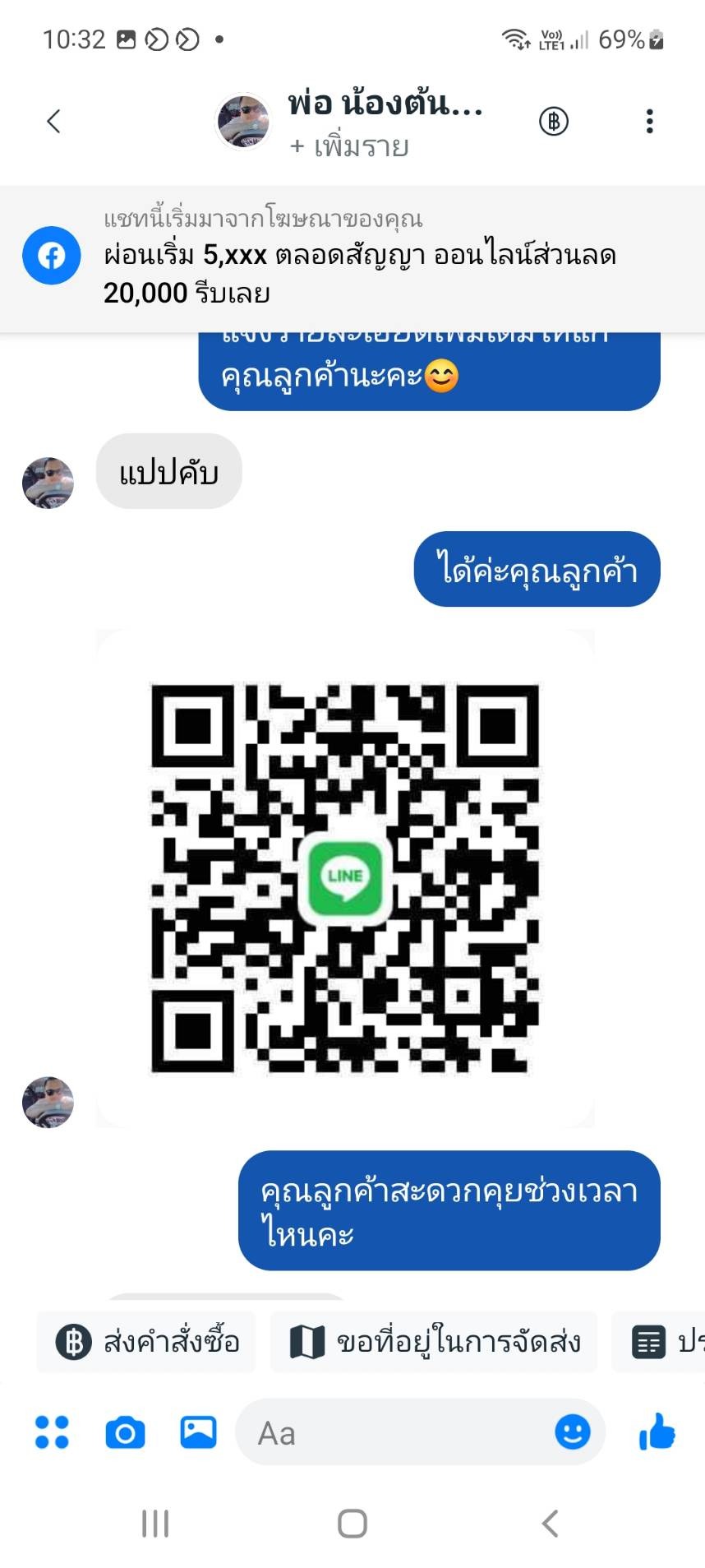The width and height of the screenshot is (705, 1568).
Task: Launch the camera to take a photo
Action: tap(125, 1433)
